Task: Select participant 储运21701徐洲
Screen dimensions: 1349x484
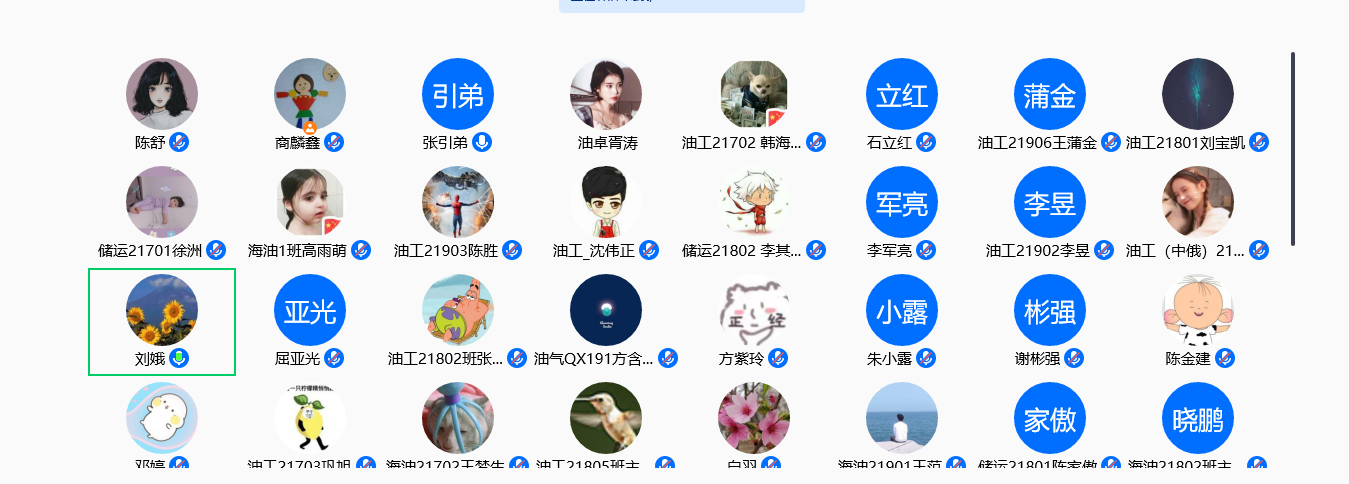Action: point(162,202)
